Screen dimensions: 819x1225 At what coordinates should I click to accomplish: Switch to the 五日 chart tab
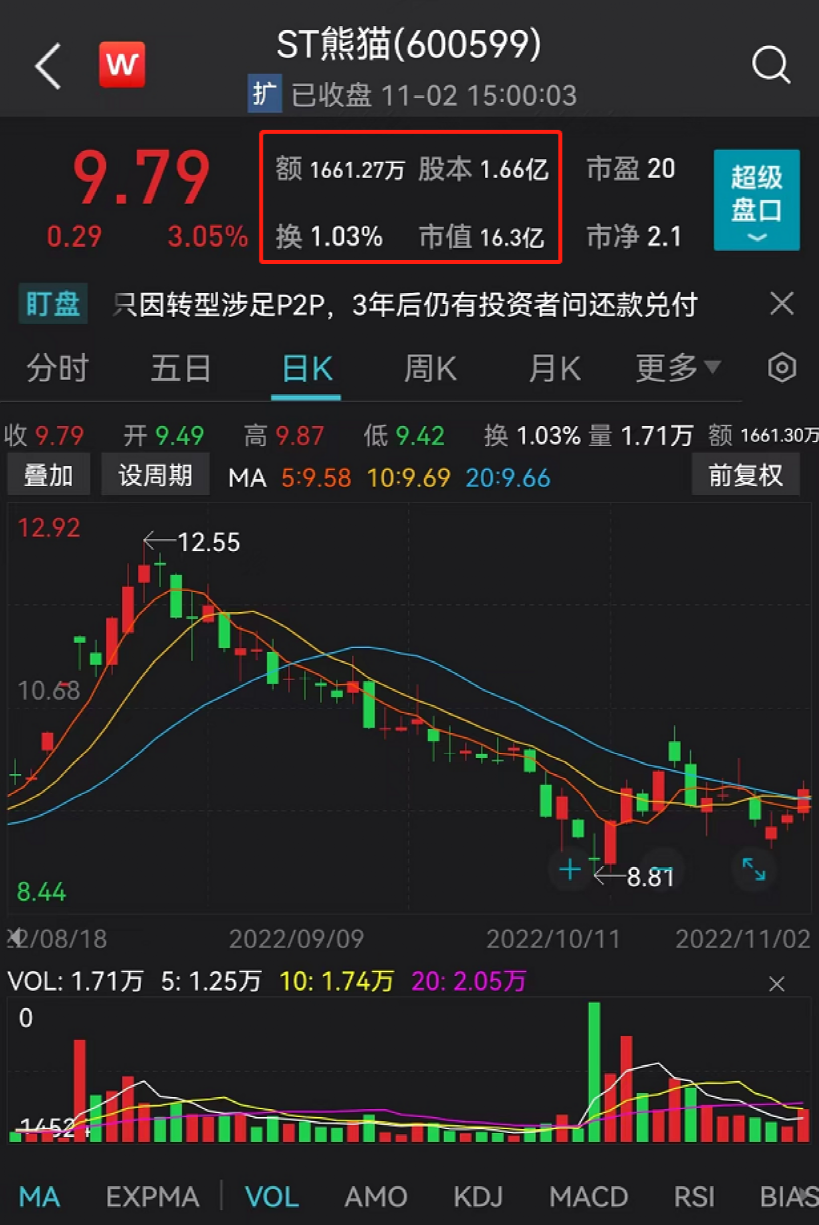click(181, 368)
